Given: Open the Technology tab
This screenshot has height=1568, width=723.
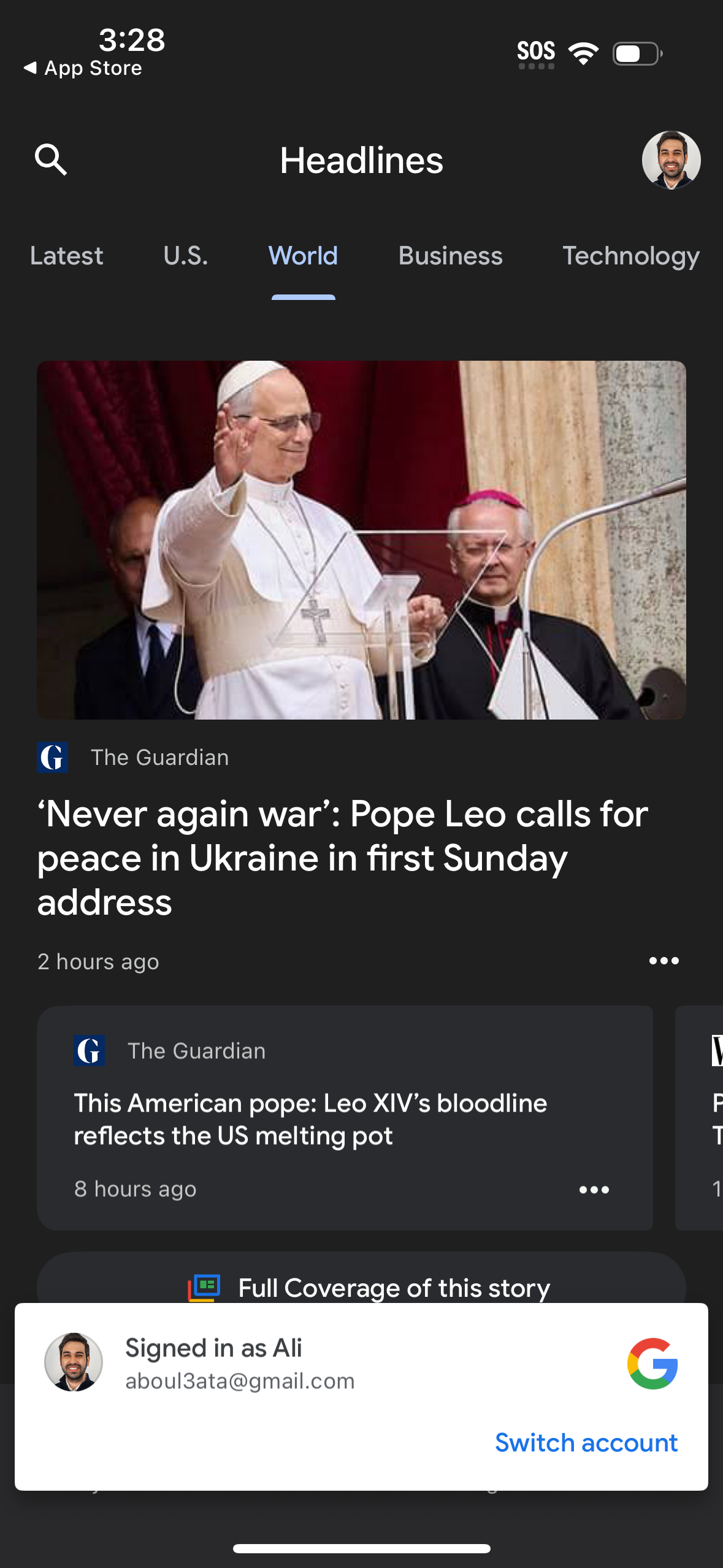Looking at the screenshot, I should (x=632, y=256).
